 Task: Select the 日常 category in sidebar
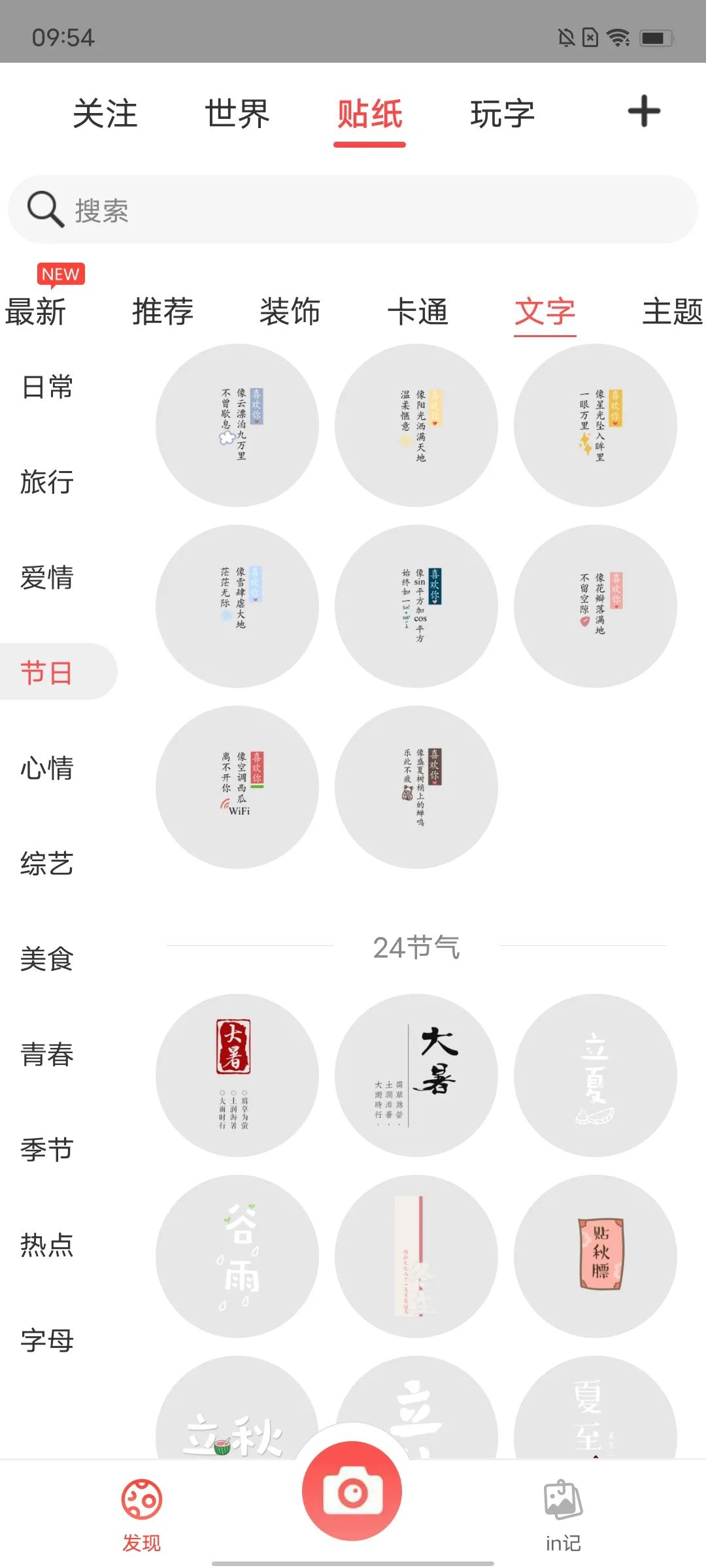(46, 387)
